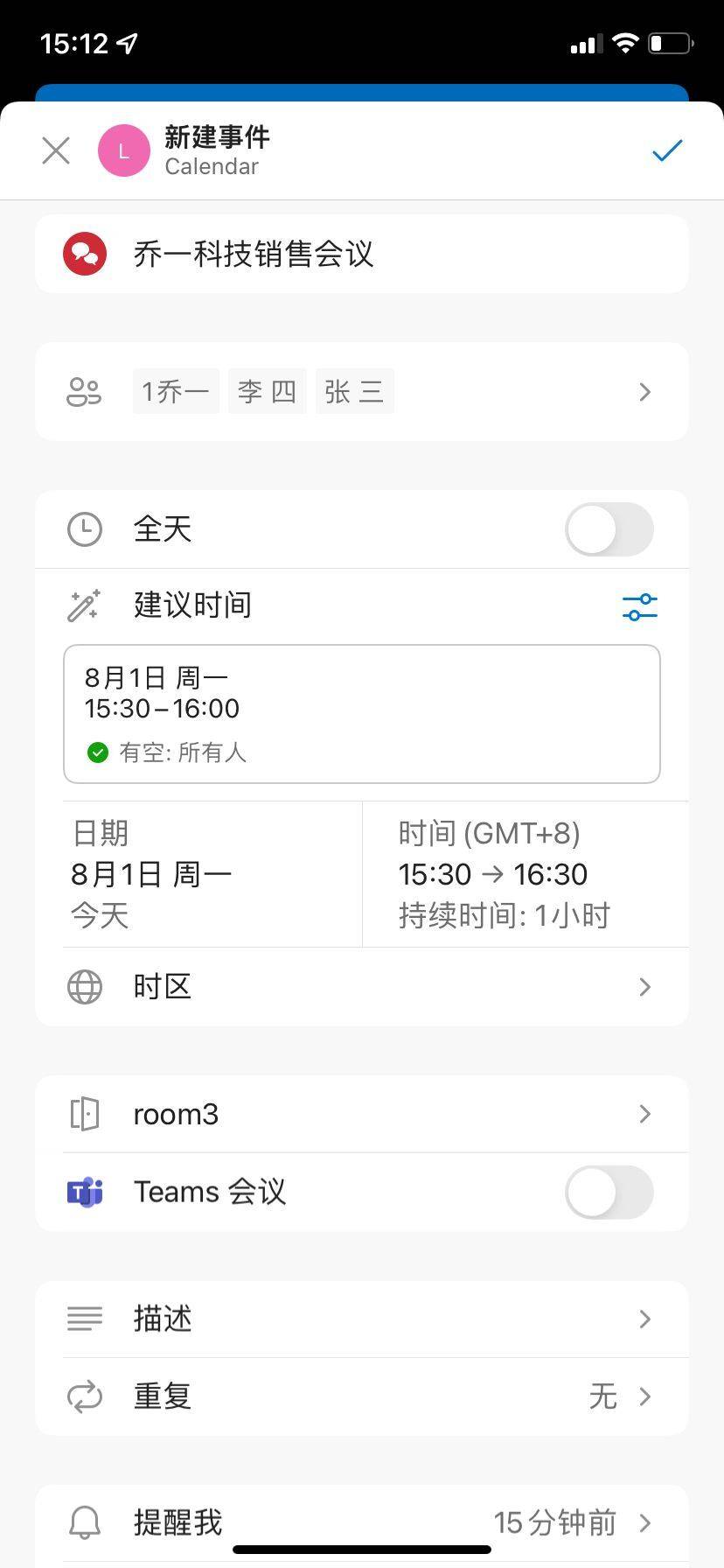Open the 时区 time zone row
724x1568 pixels.
tap(362, 987)
